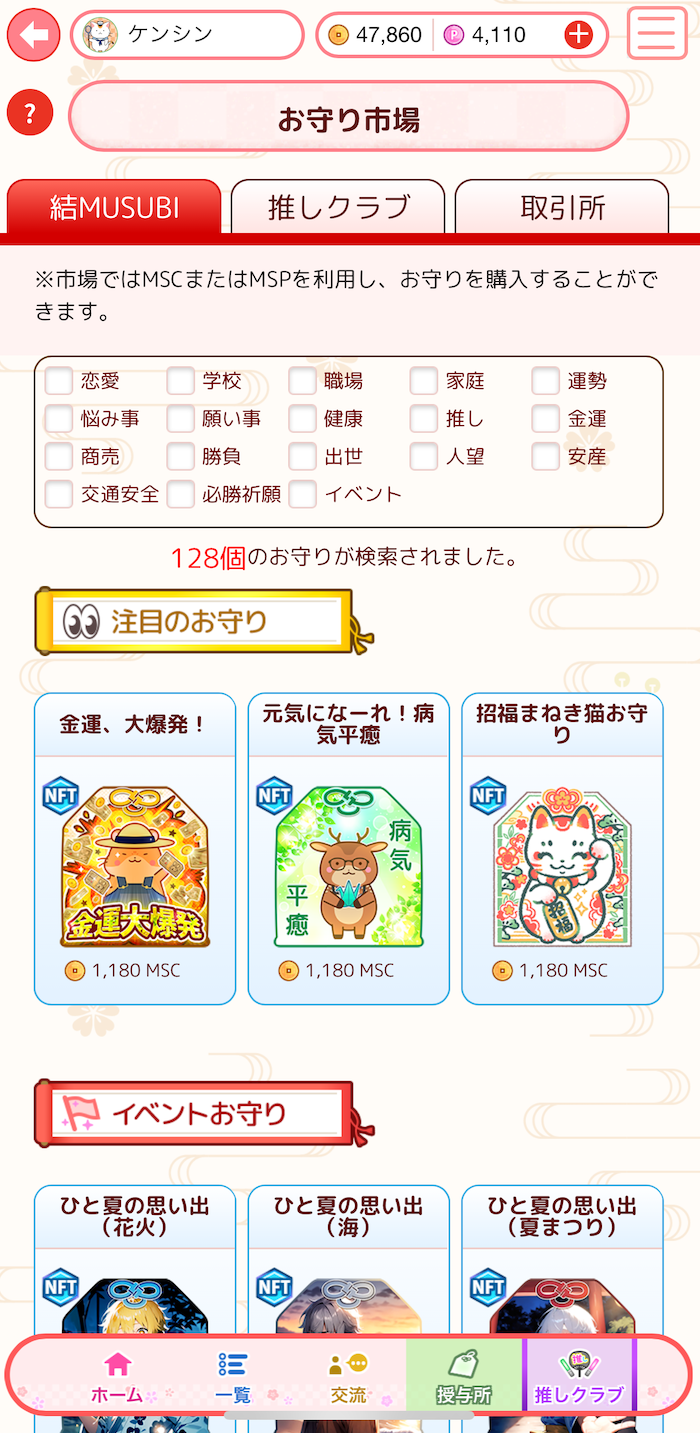Go back with the arrow button
700x1433 pixels.
[x=33, y=35]
